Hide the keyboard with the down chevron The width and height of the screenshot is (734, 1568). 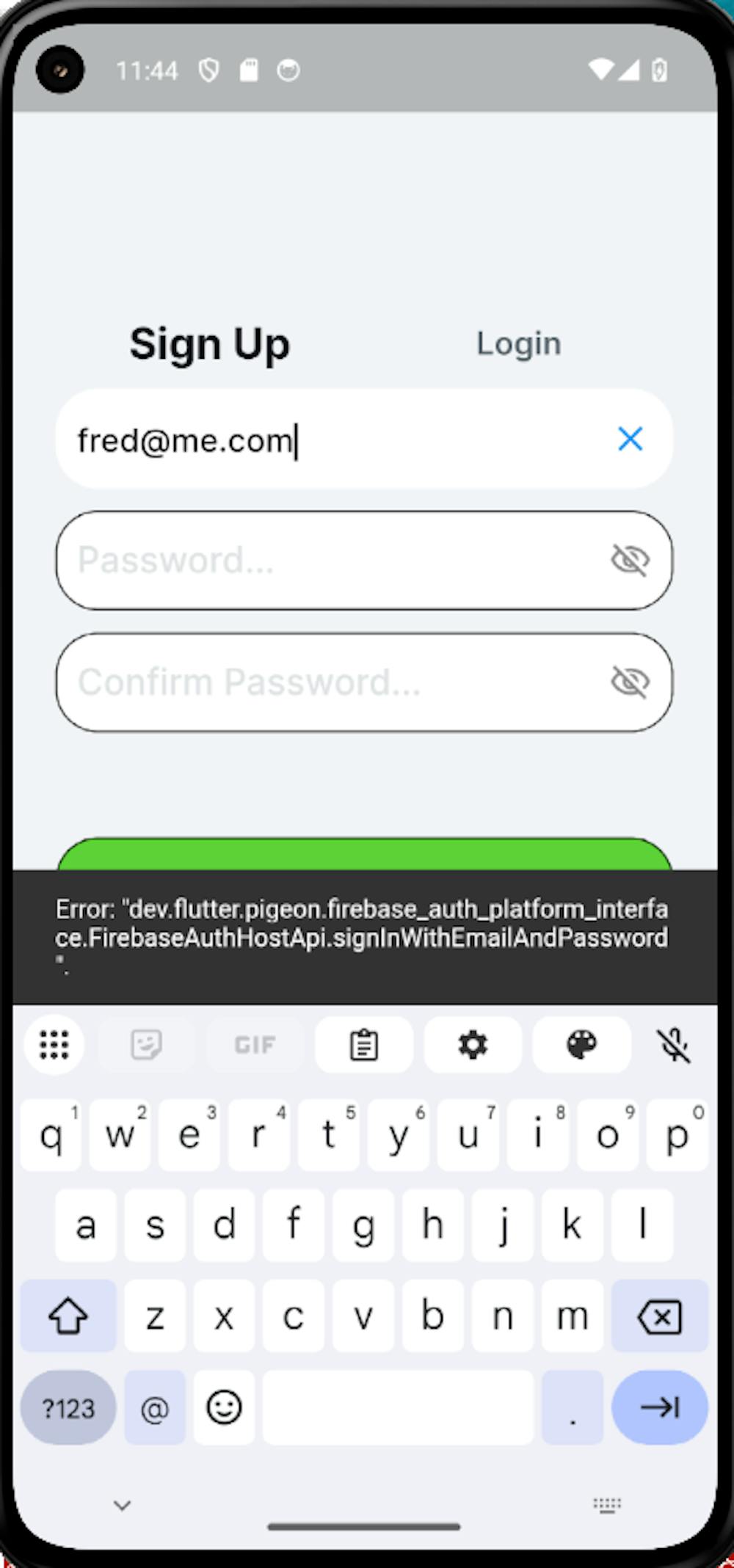(x=122, y=1506)
